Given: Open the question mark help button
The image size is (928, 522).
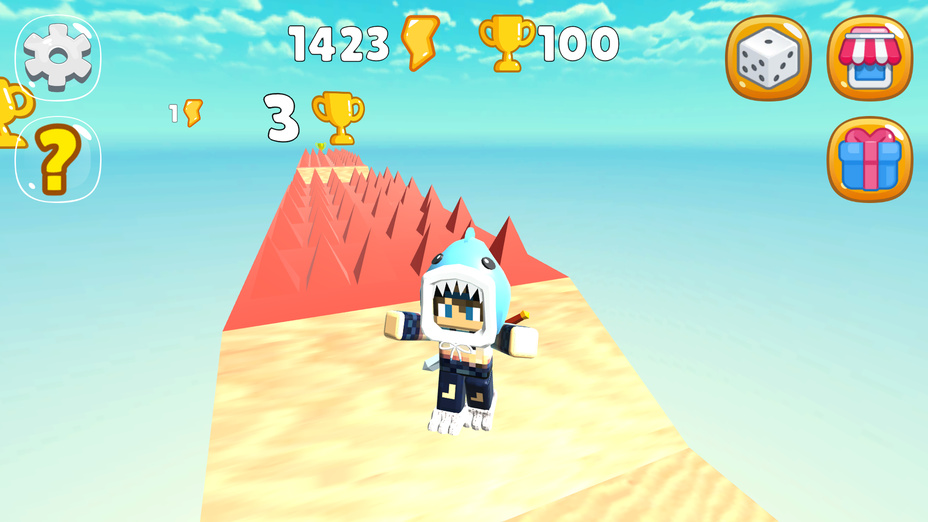Looking at the screenshot, I should point(57,160).
